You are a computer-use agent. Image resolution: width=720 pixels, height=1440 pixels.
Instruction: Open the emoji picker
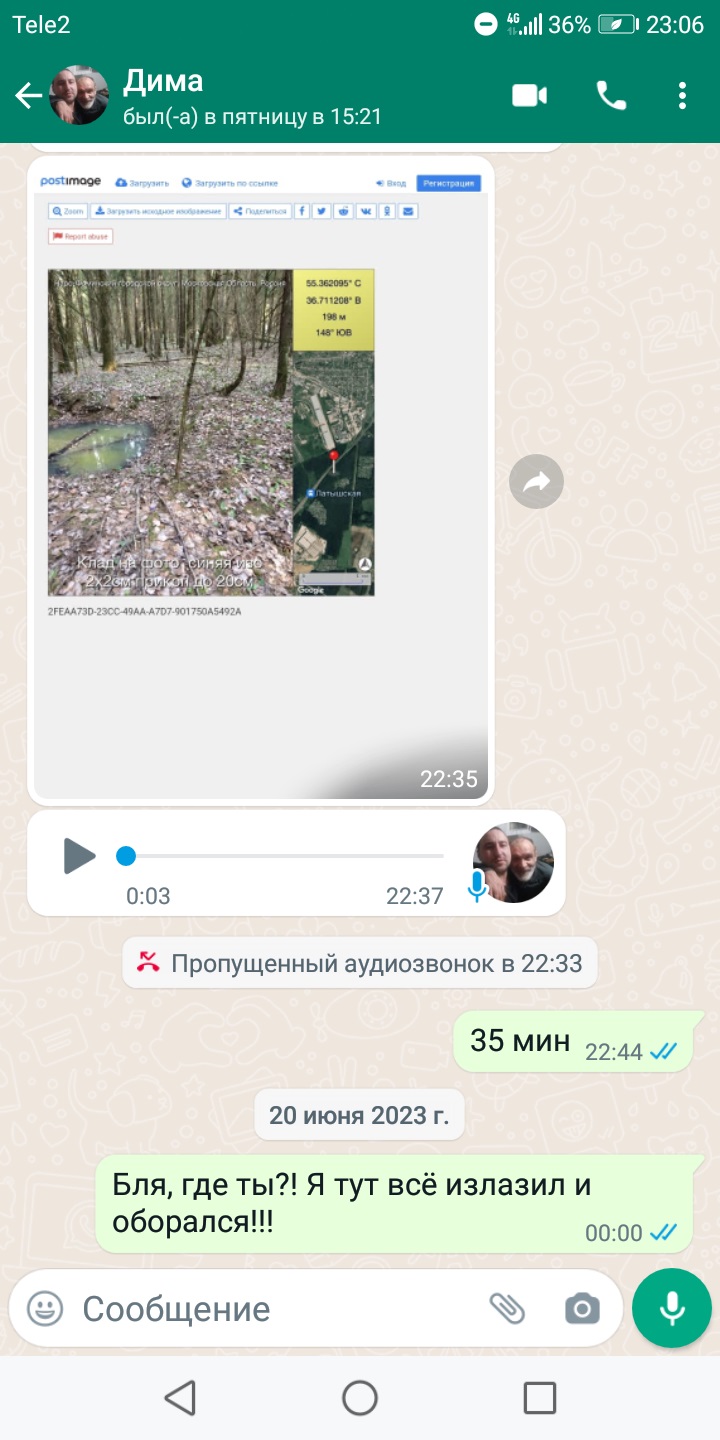point(45,1308)
